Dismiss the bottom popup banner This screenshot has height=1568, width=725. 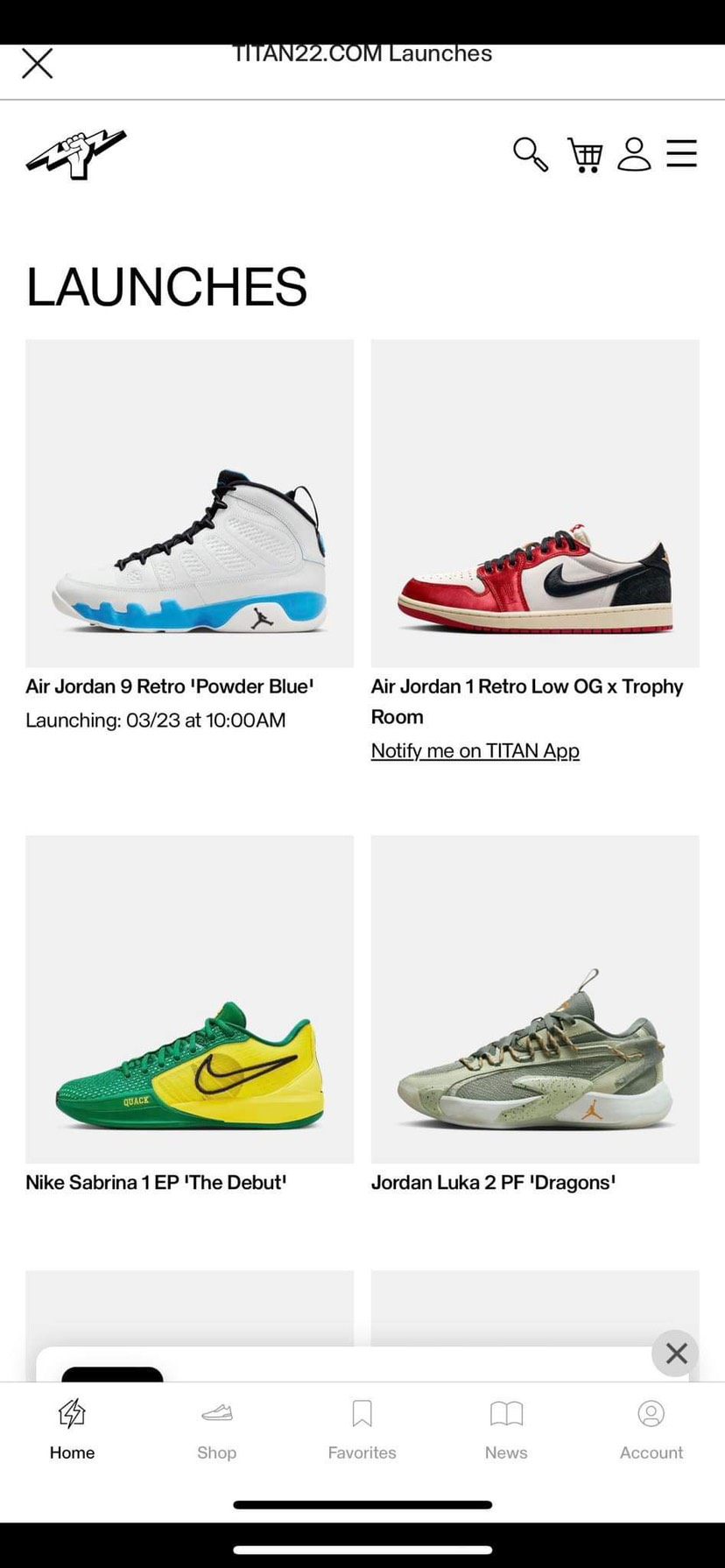click(675, 1354)
